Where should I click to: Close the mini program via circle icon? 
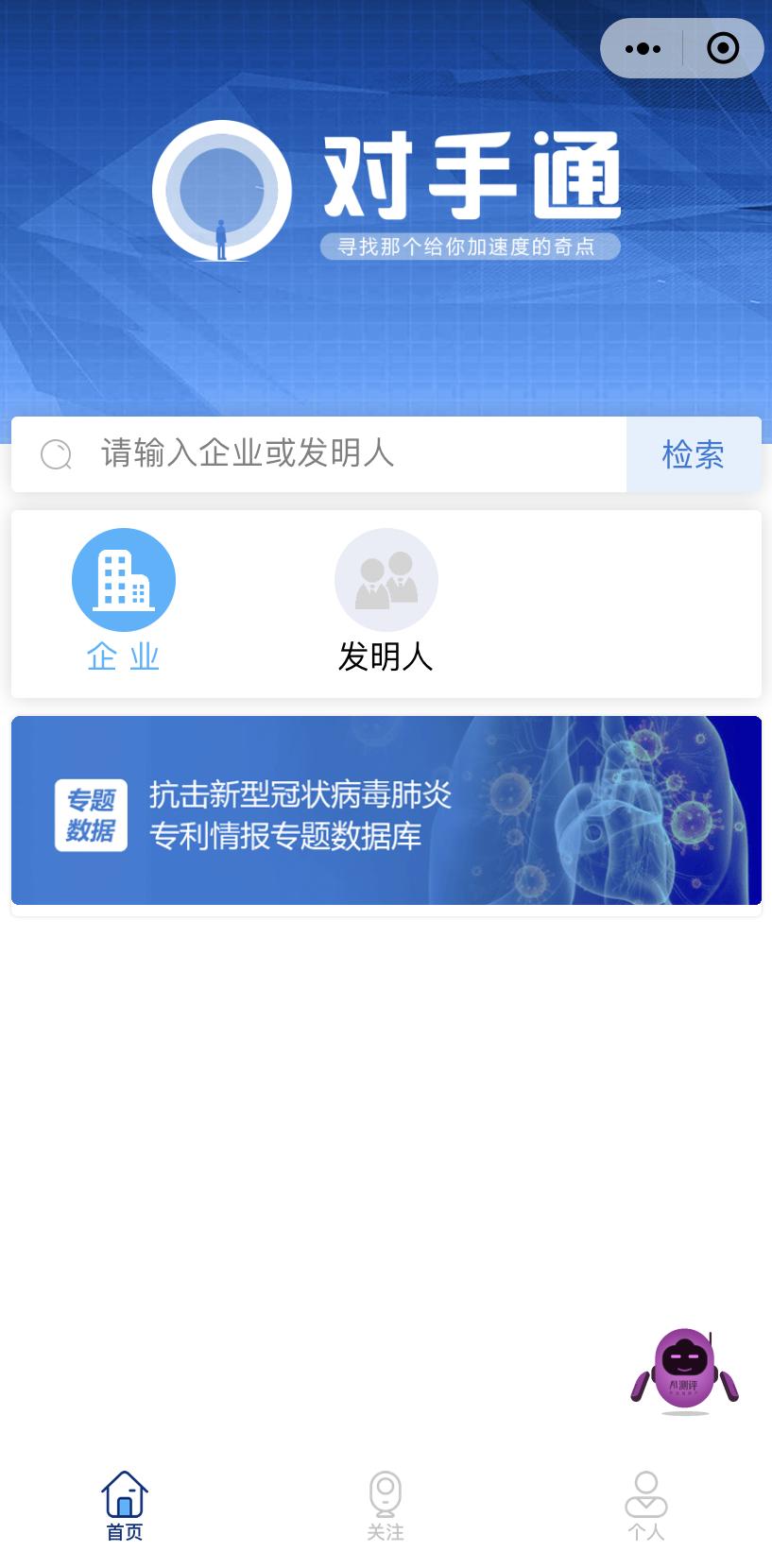pos(723,48)
